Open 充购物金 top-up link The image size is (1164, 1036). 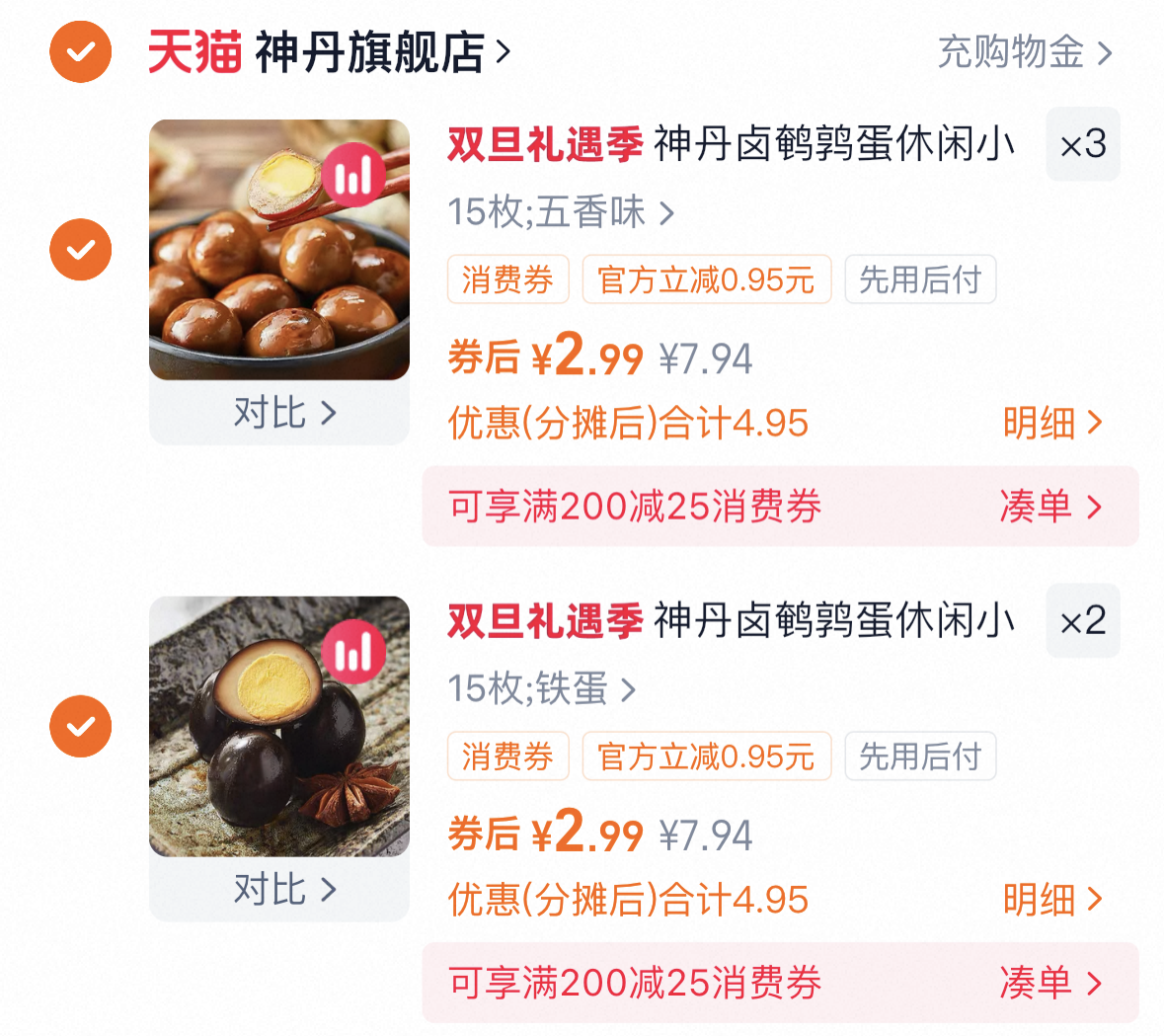pyautogui.click(x=1024, y=52)
